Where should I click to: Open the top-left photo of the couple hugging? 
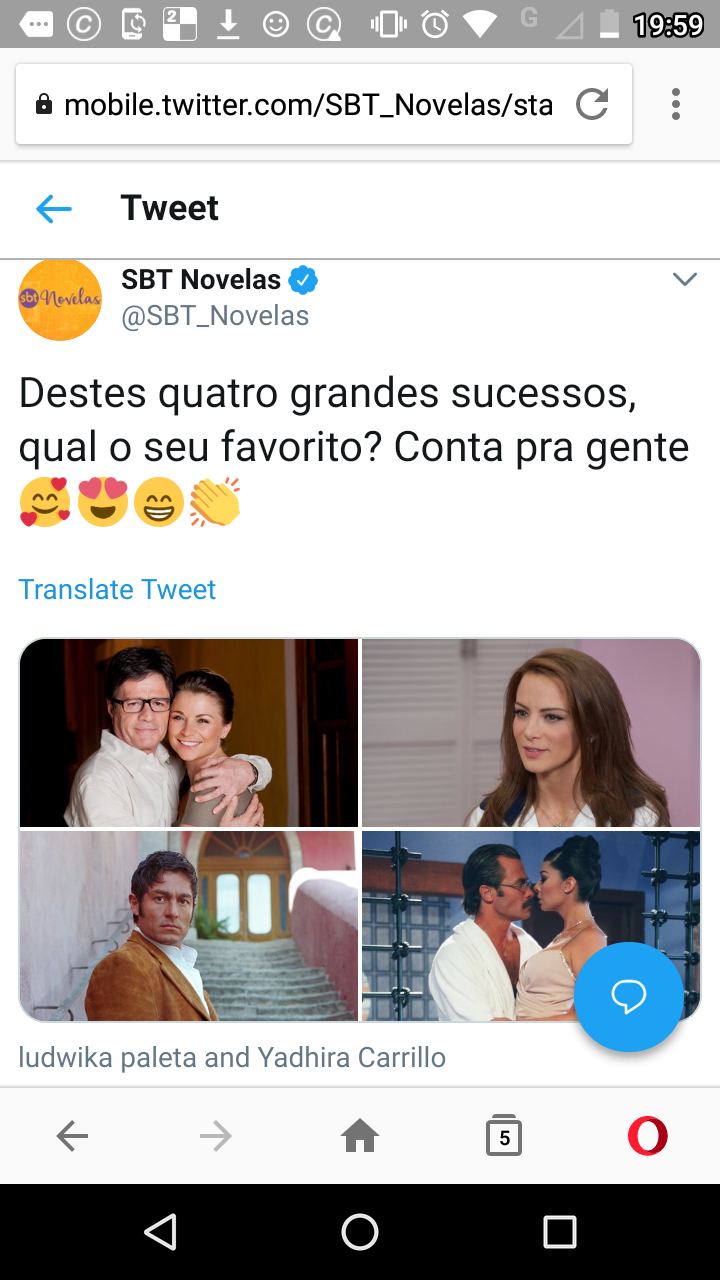click(189, 732)
